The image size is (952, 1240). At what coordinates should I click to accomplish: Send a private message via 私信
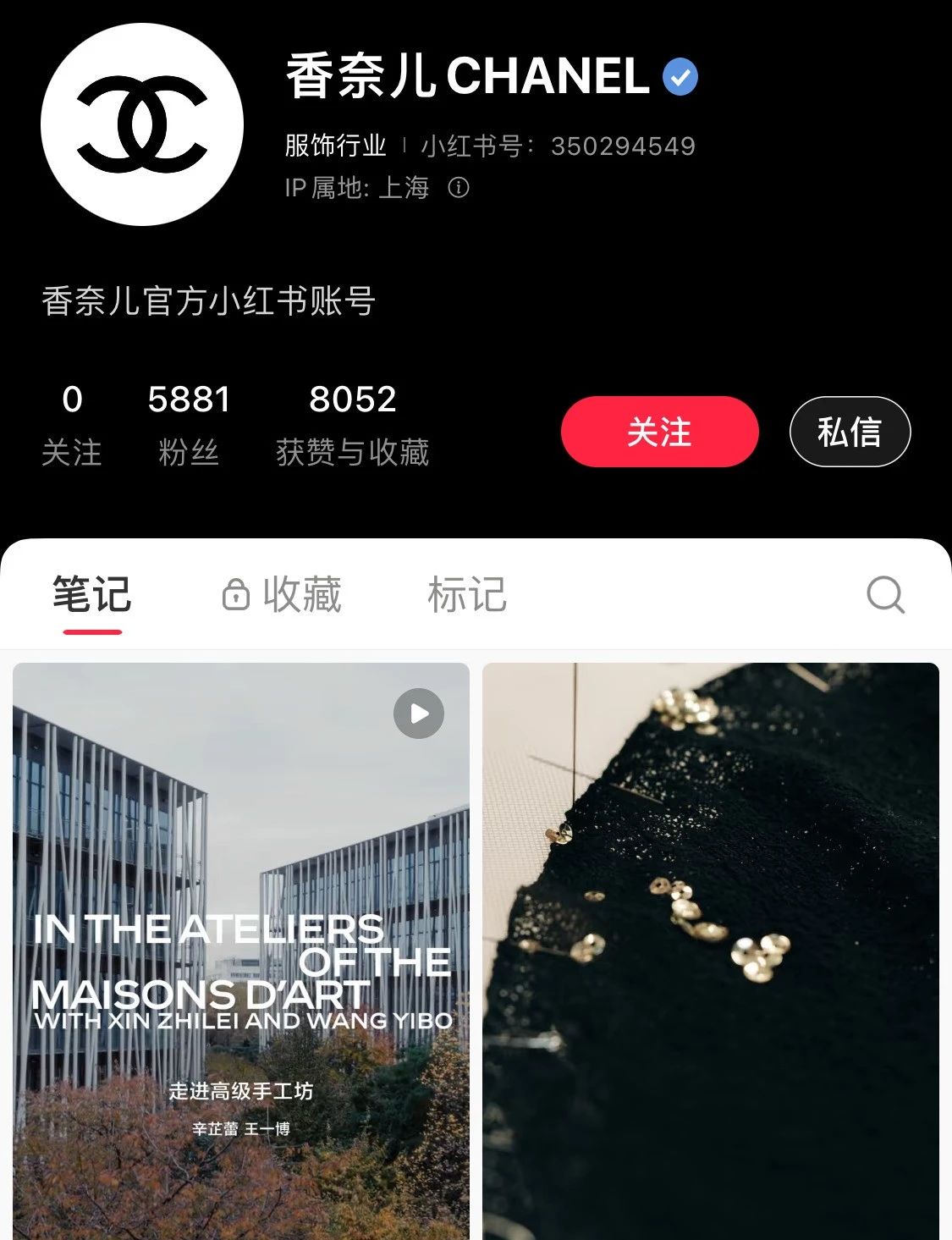[x=850, y=432]
